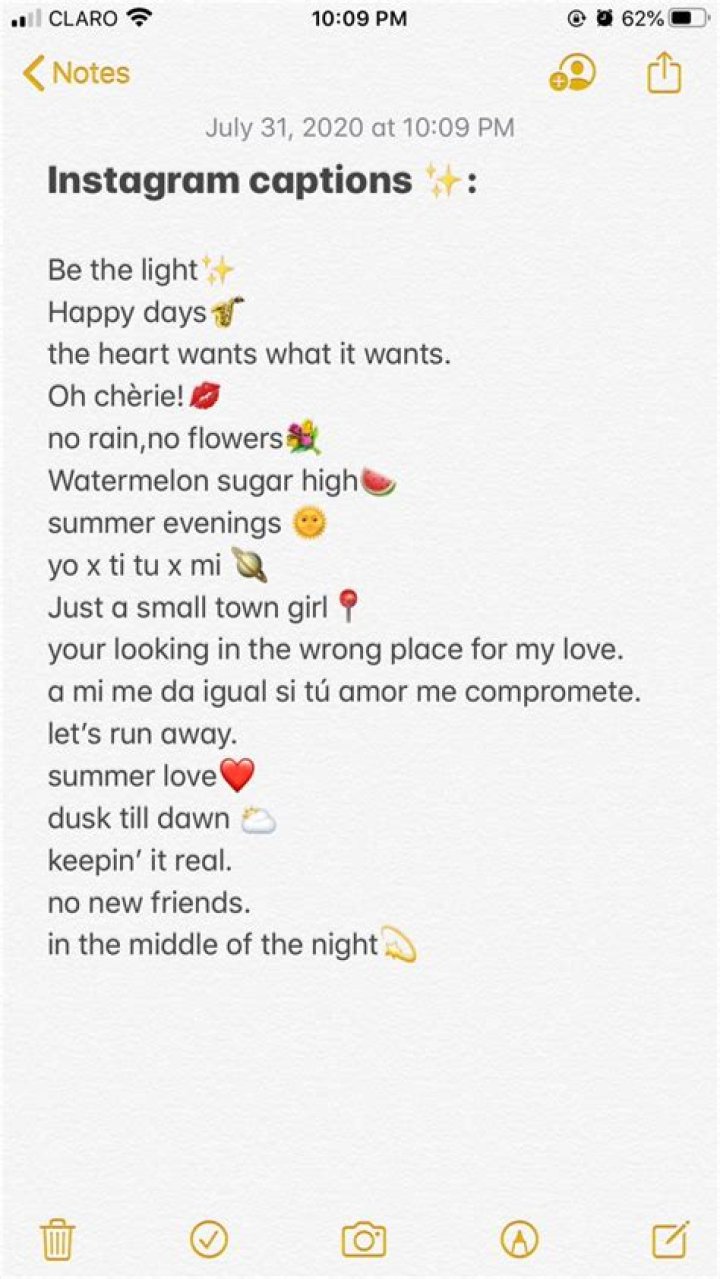Add people to this note
The width and height of the screenshot is (720, 1279).
coord(572,73)
